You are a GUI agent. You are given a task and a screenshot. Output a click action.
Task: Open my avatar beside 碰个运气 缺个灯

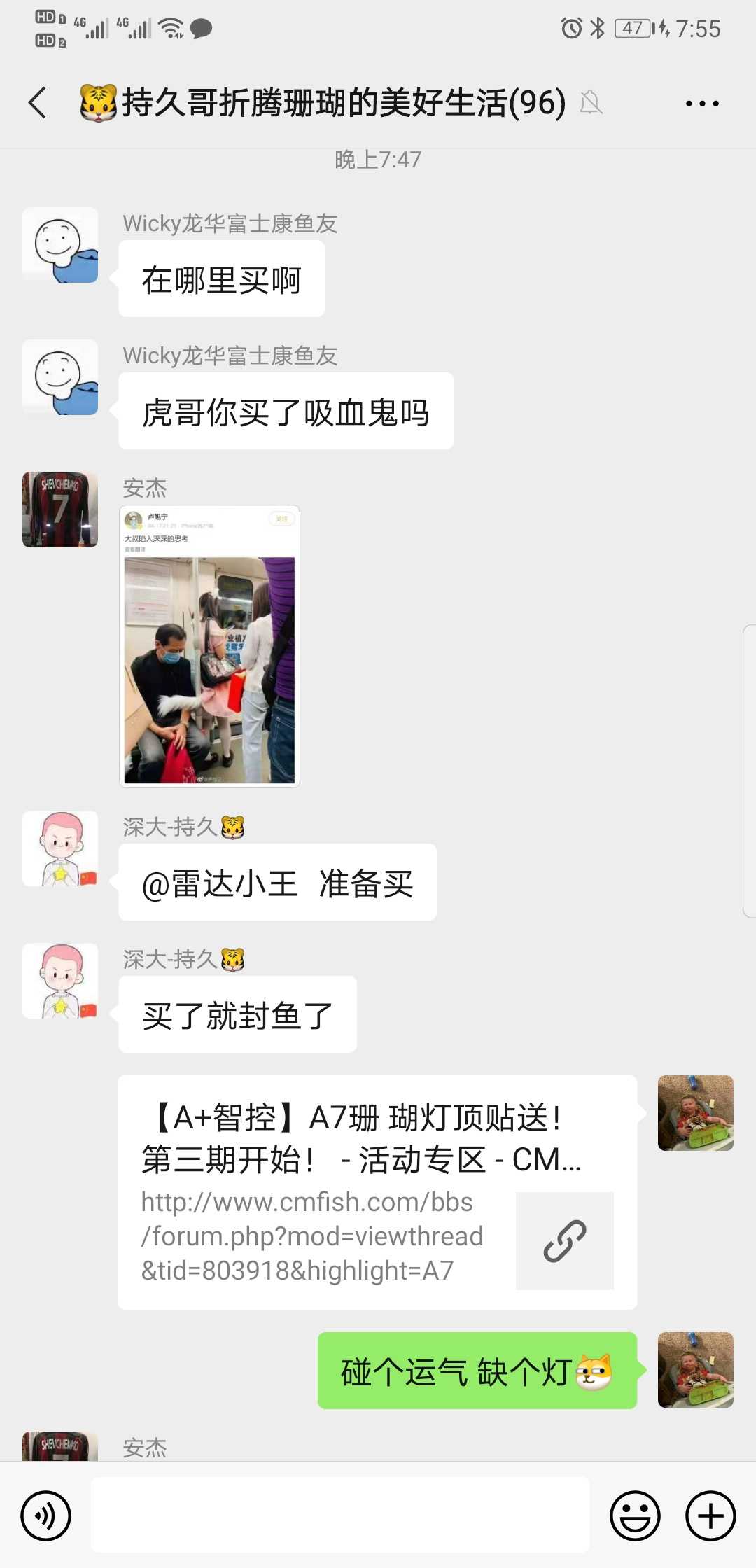click(x=695, y=1370)
